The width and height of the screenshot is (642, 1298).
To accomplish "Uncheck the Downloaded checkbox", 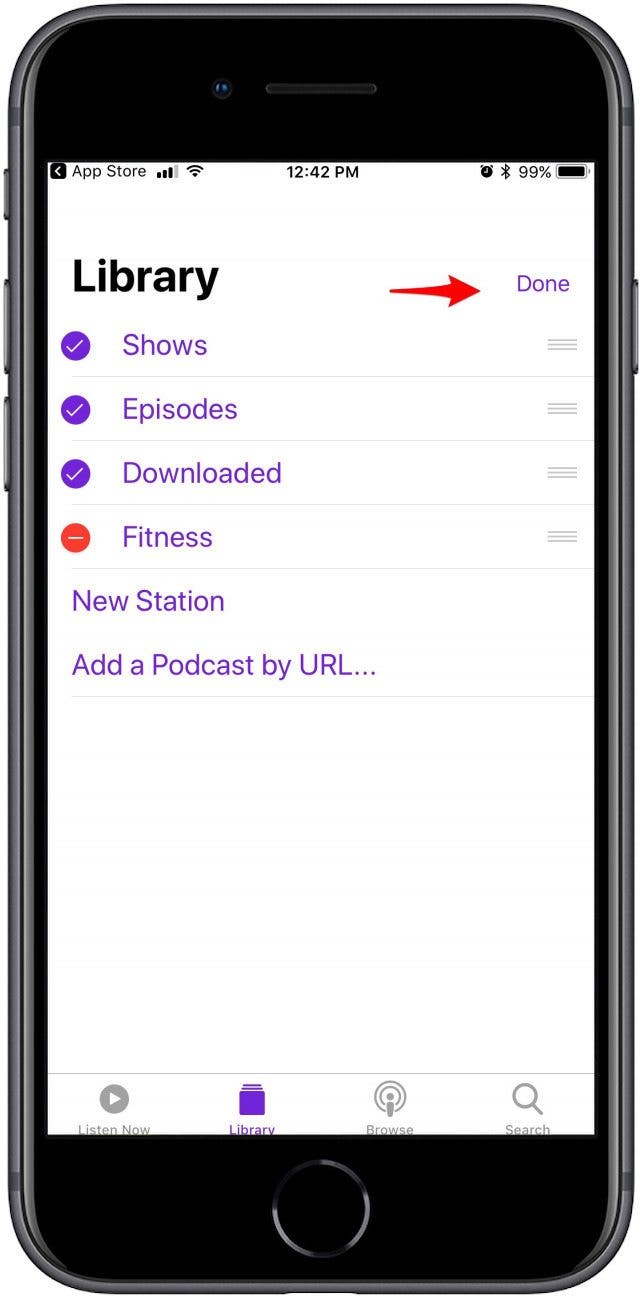I will [x=76, y=474].
